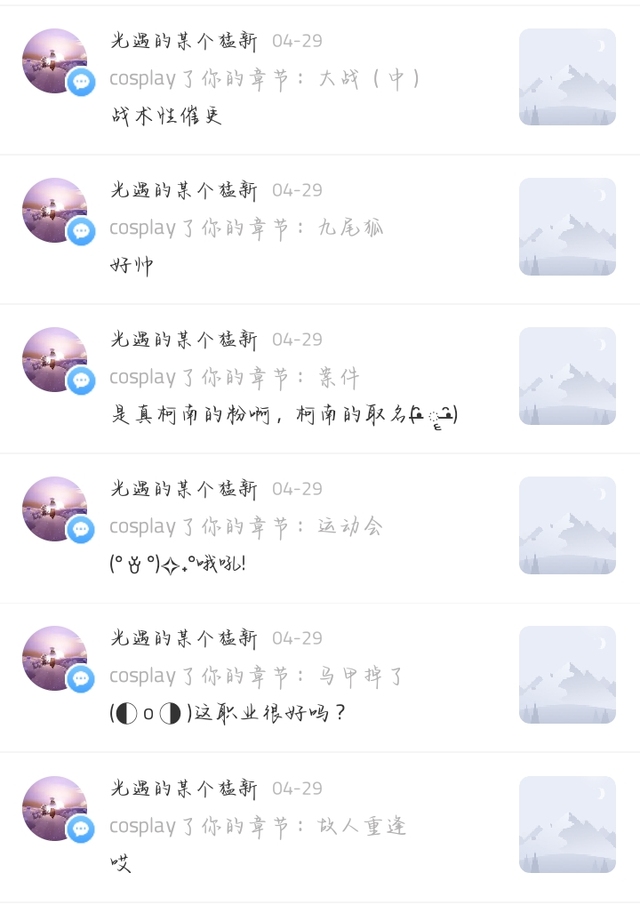Tap the cover thumbnail beside chapter 故人重逢
The image size is (640, 921).
[x=567, y=824]
